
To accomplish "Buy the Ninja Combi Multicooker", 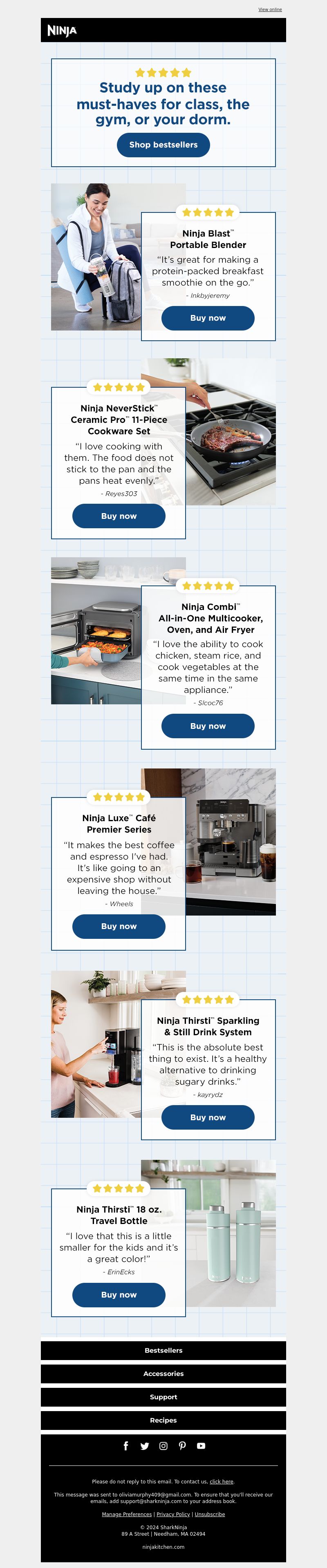I will pos(208,726).
